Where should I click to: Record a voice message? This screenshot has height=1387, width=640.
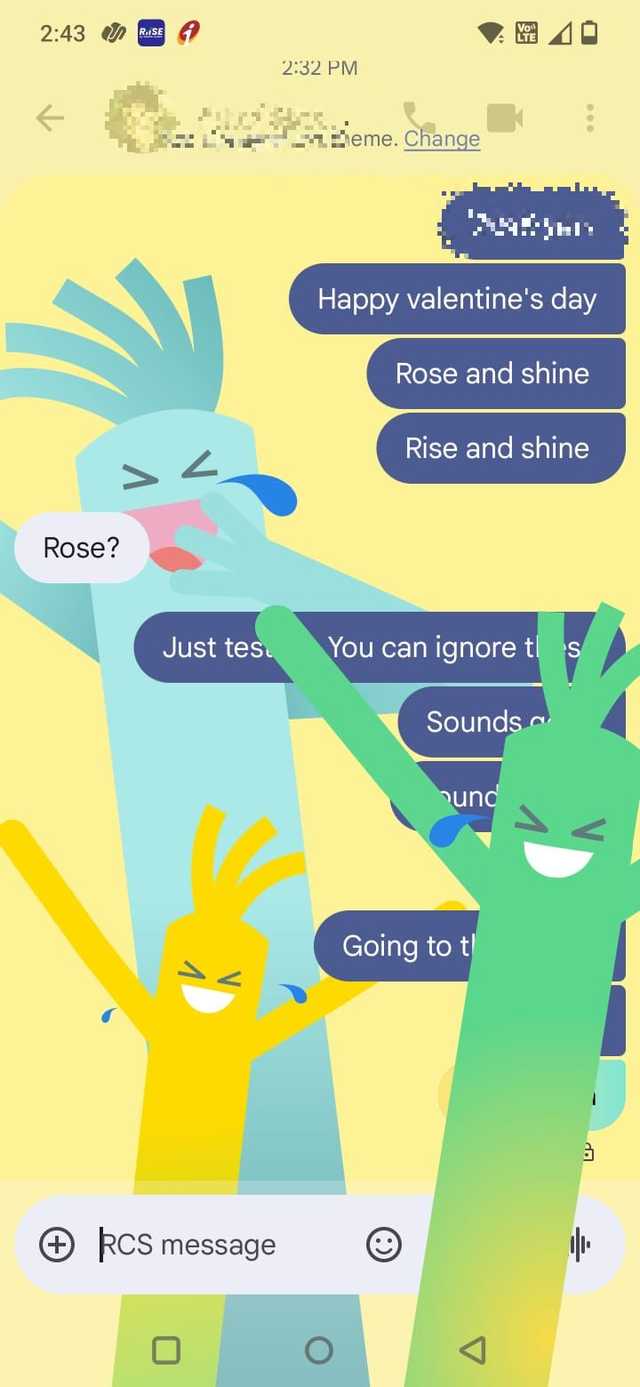click(580, 1245)
